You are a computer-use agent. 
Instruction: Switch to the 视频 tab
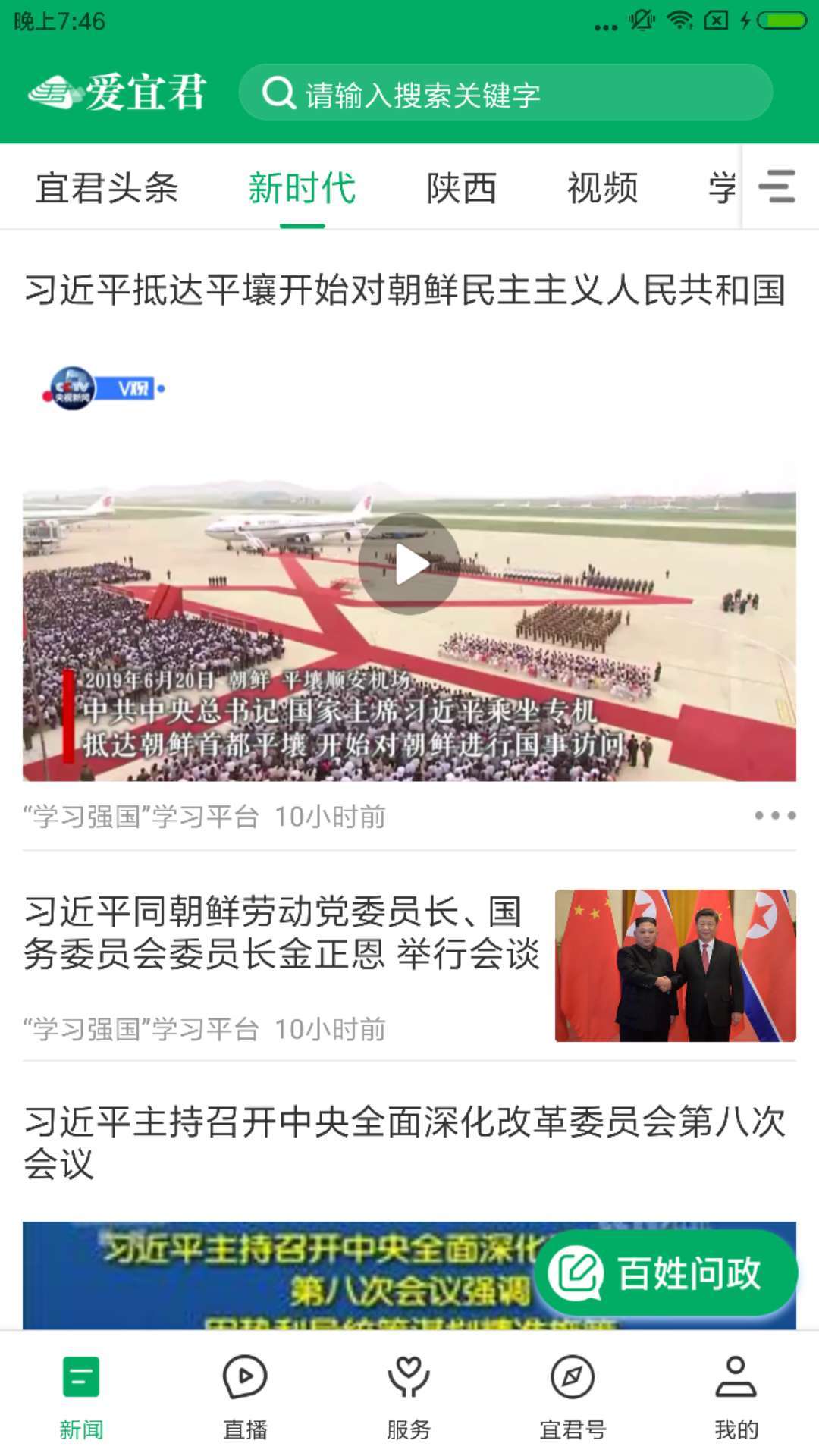603,187
